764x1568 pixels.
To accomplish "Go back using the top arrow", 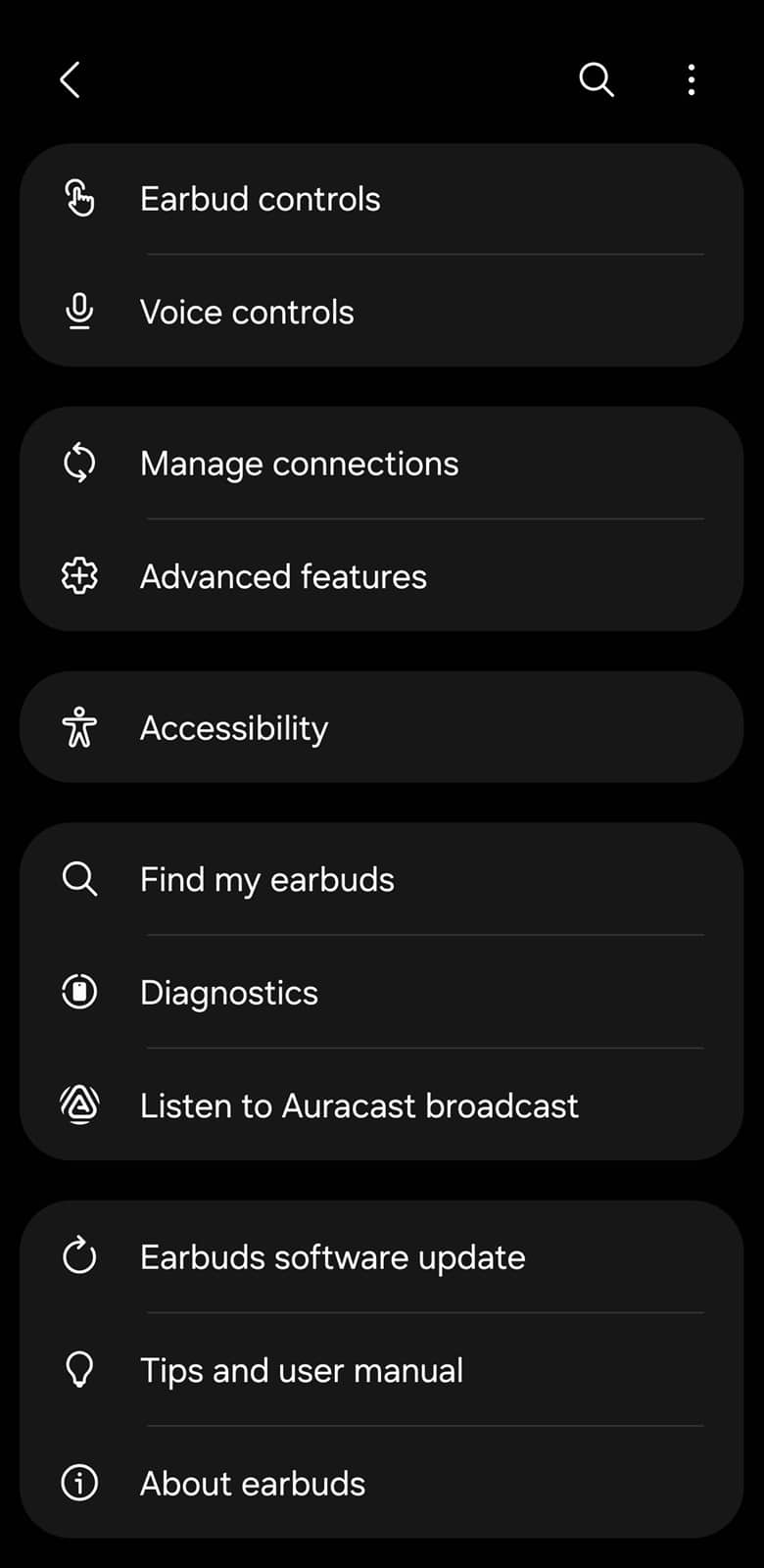I will (70, 79).
